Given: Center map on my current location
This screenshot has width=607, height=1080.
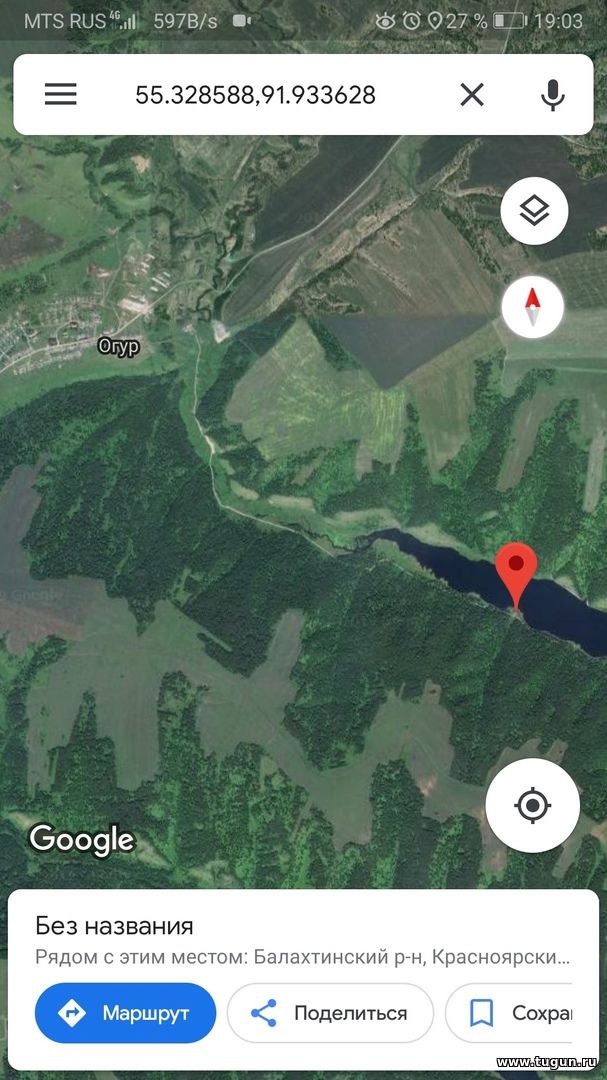Looking at the screenshot, I should click(533, 805).
